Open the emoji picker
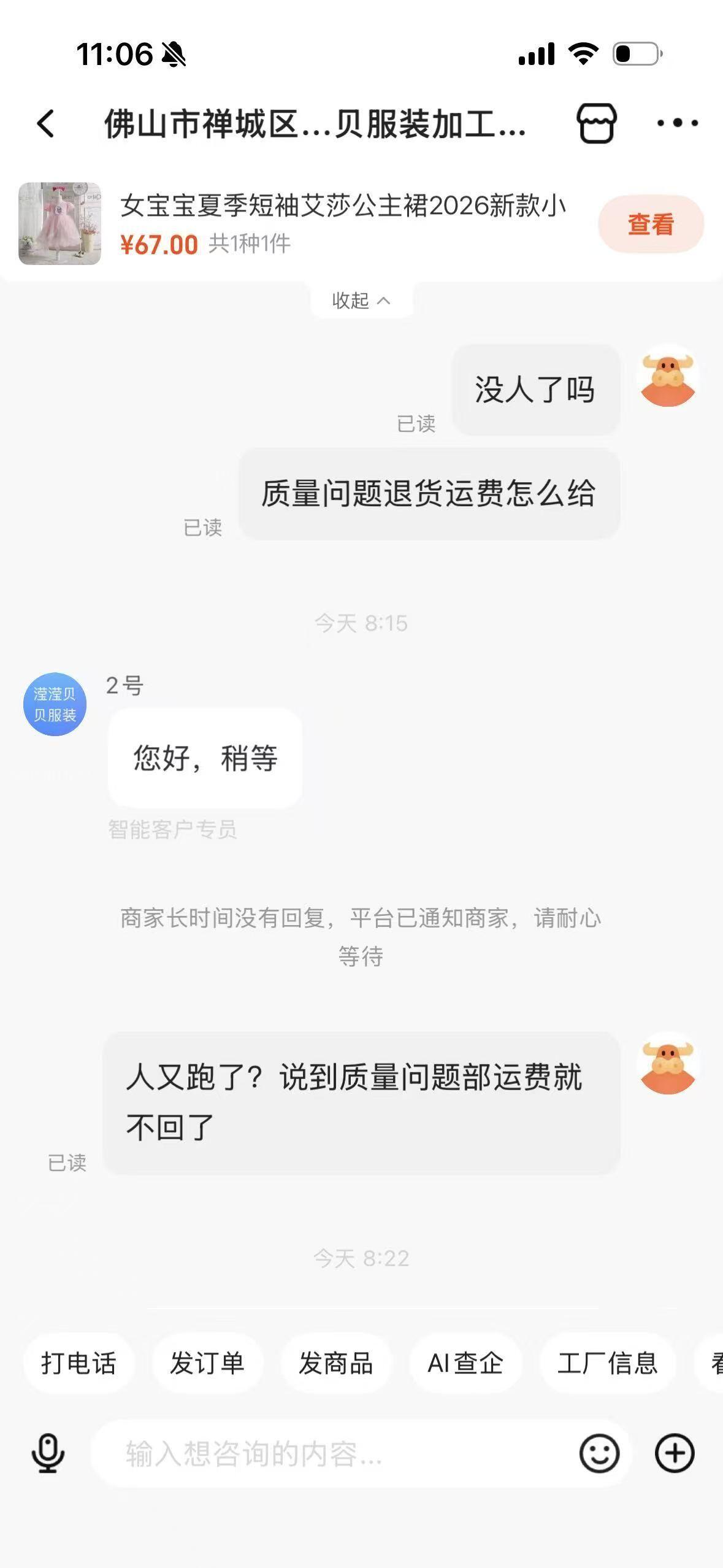The width and height of the screenshot is (723, 1568). (x=599, y=1453)
